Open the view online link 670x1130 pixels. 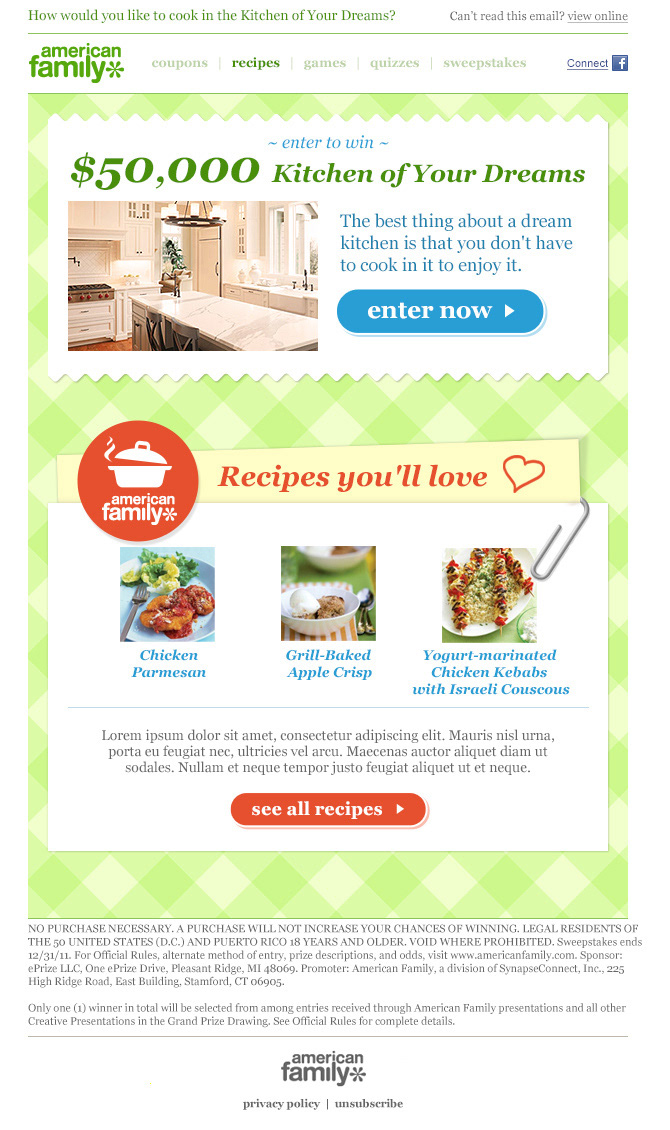pos(597,16)
